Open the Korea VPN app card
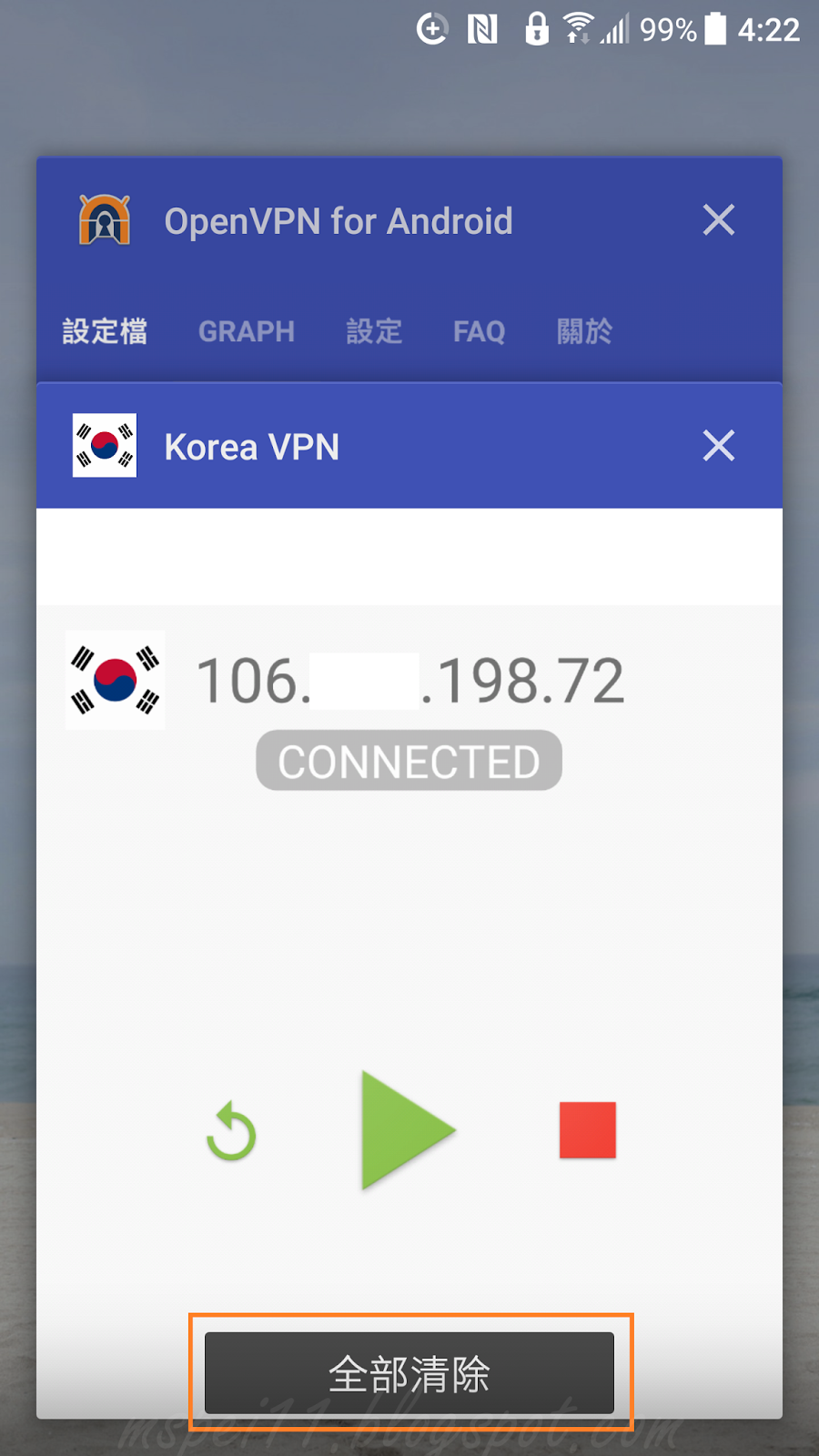 coord(251,447)
